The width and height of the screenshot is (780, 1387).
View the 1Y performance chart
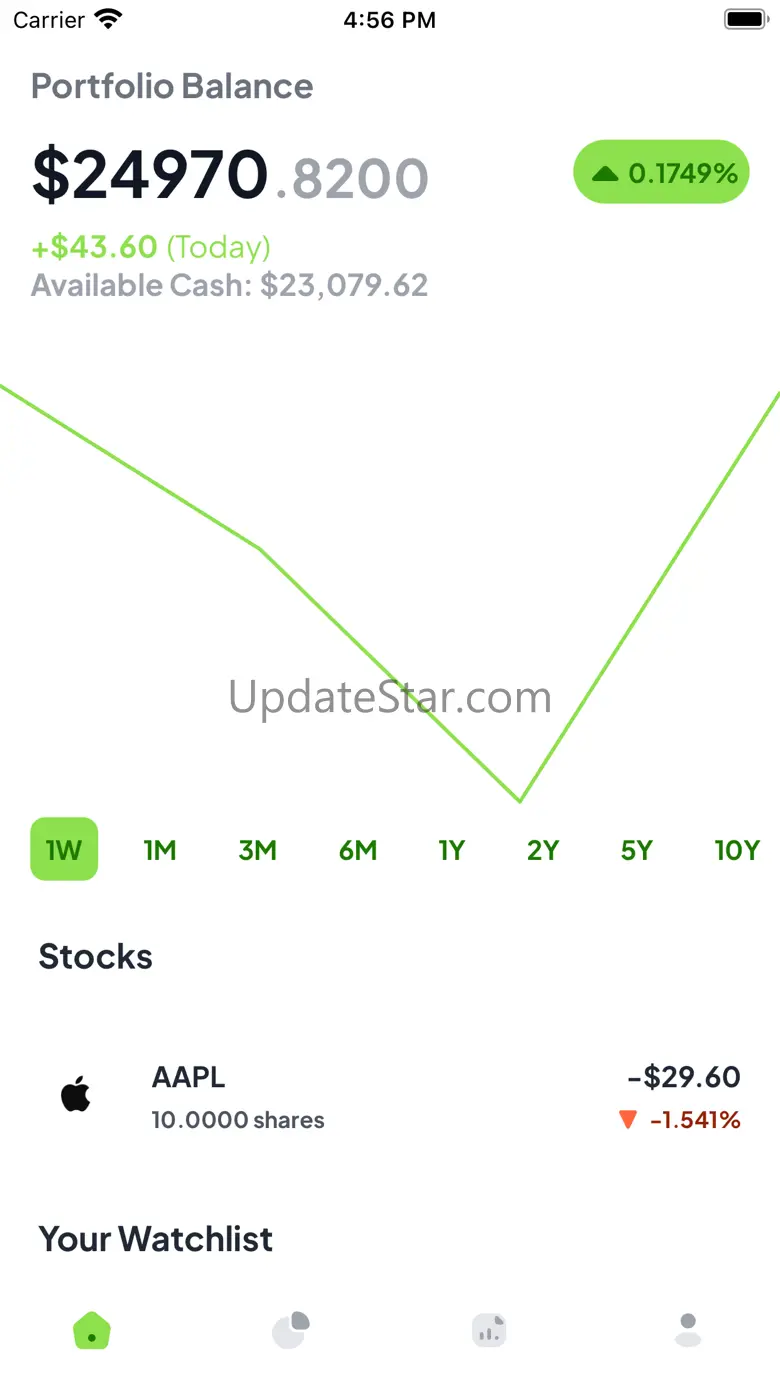[452, 850]
